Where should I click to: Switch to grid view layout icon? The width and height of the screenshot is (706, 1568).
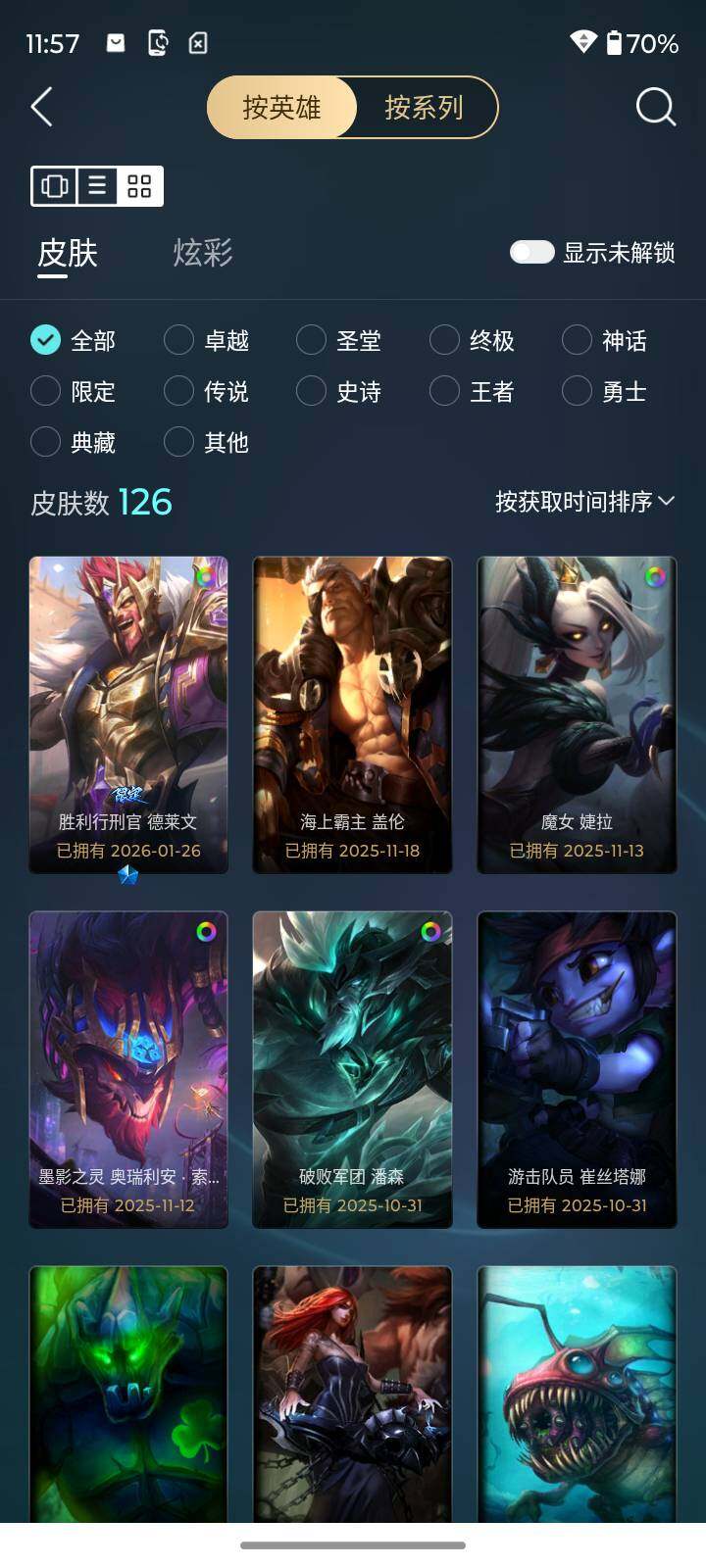[139, 185]
